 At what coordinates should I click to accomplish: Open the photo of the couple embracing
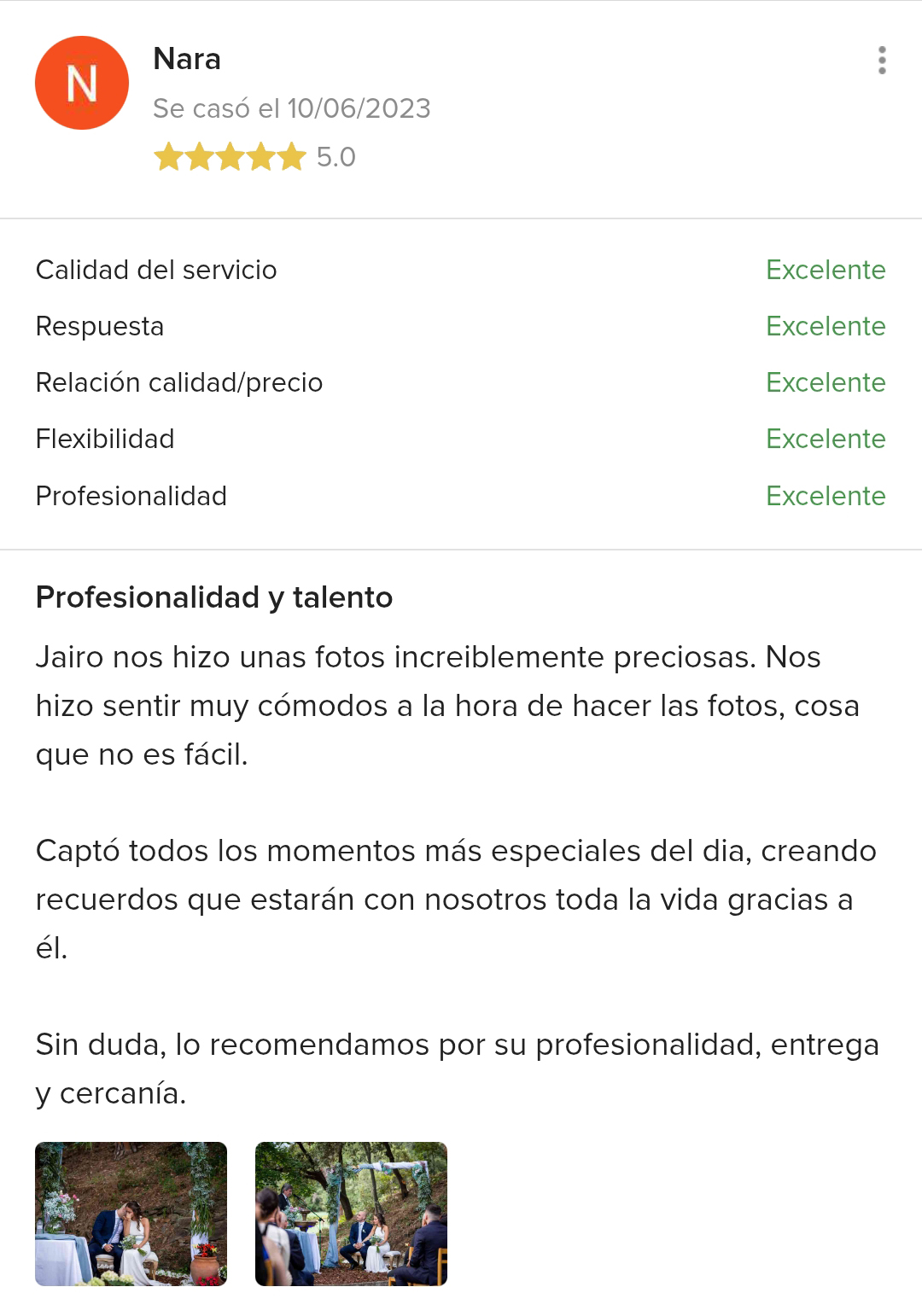(131, 1213)
